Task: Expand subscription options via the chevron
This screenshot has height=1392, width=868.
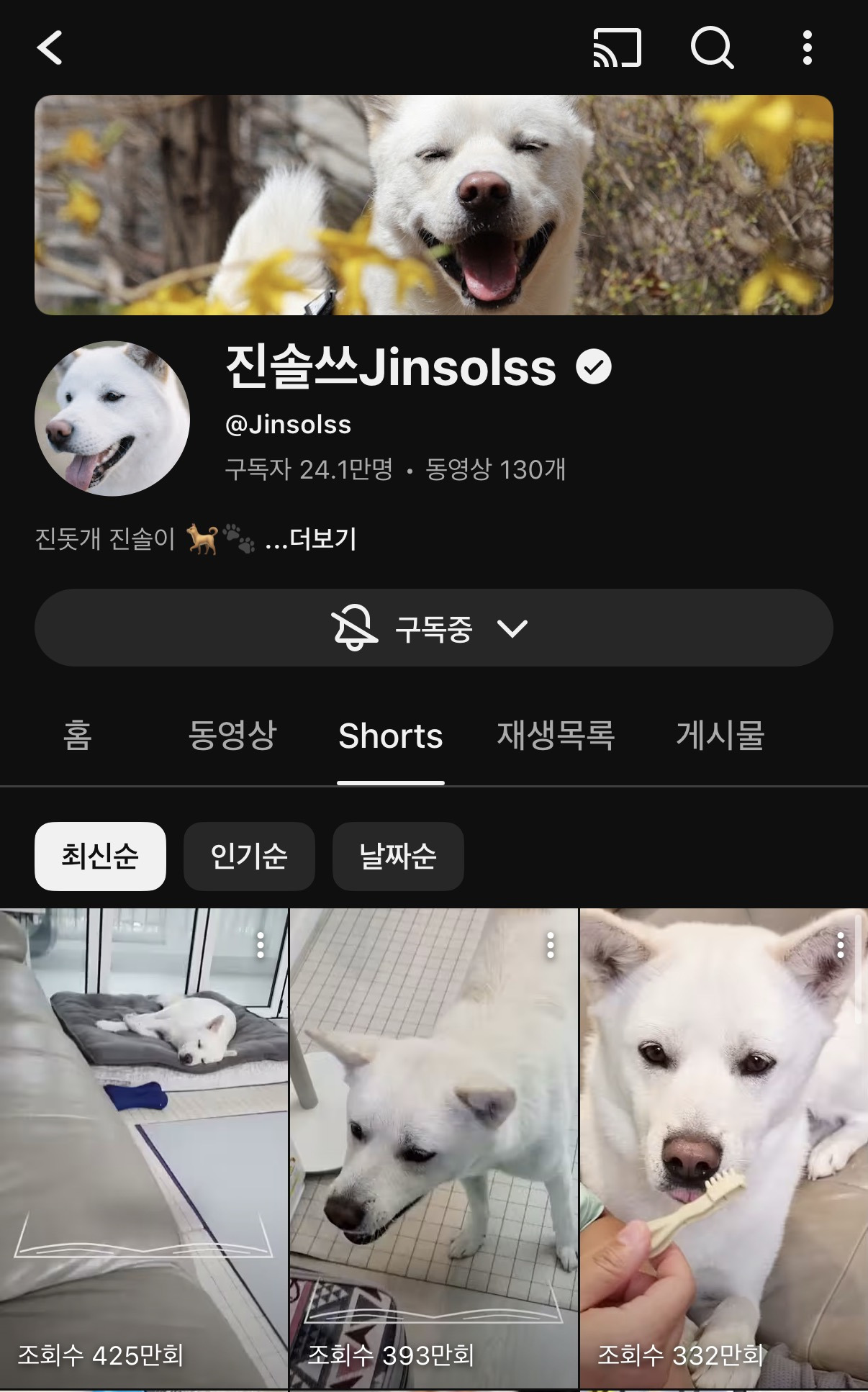Action: pos(512,628)
